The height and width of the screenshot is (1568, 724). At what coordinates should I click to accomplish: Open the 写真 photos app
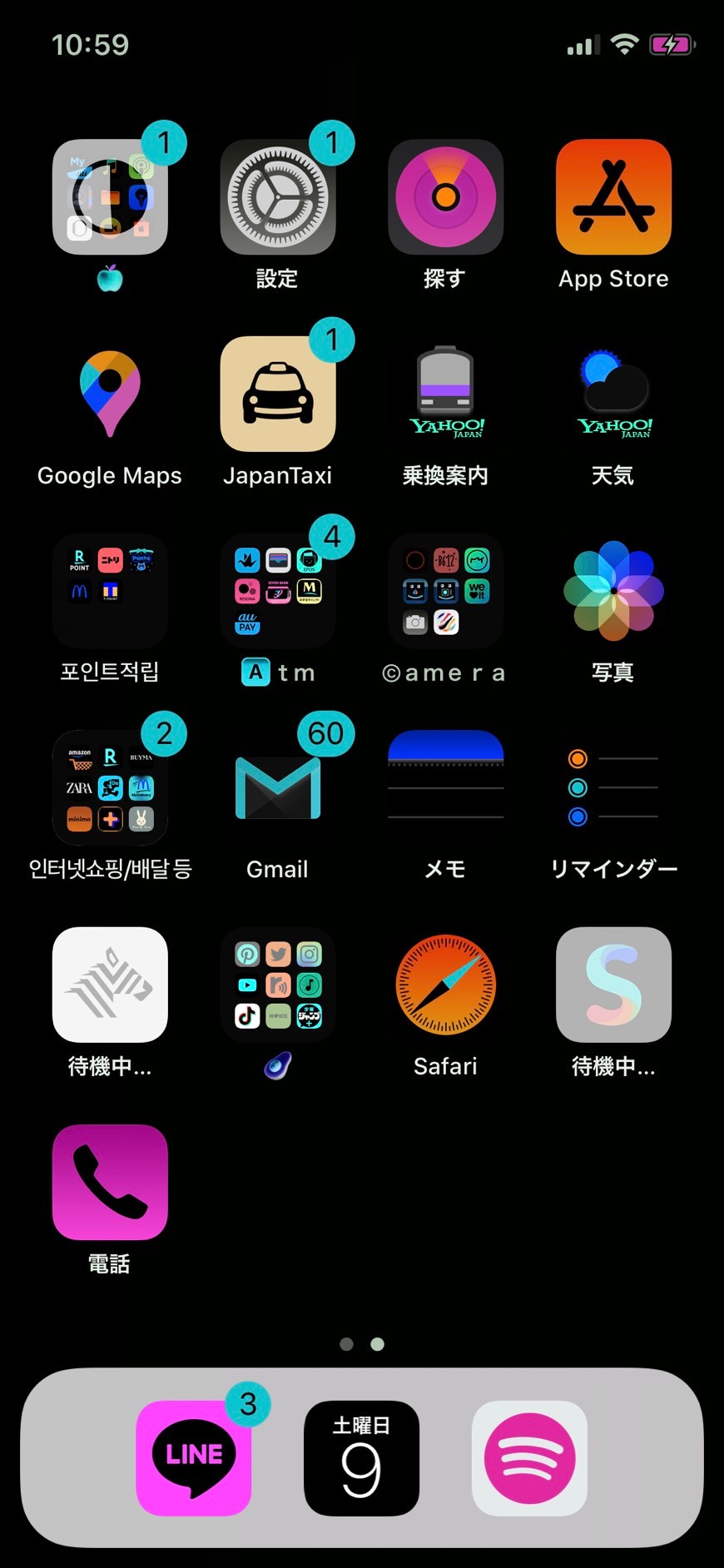click(613, 591)
